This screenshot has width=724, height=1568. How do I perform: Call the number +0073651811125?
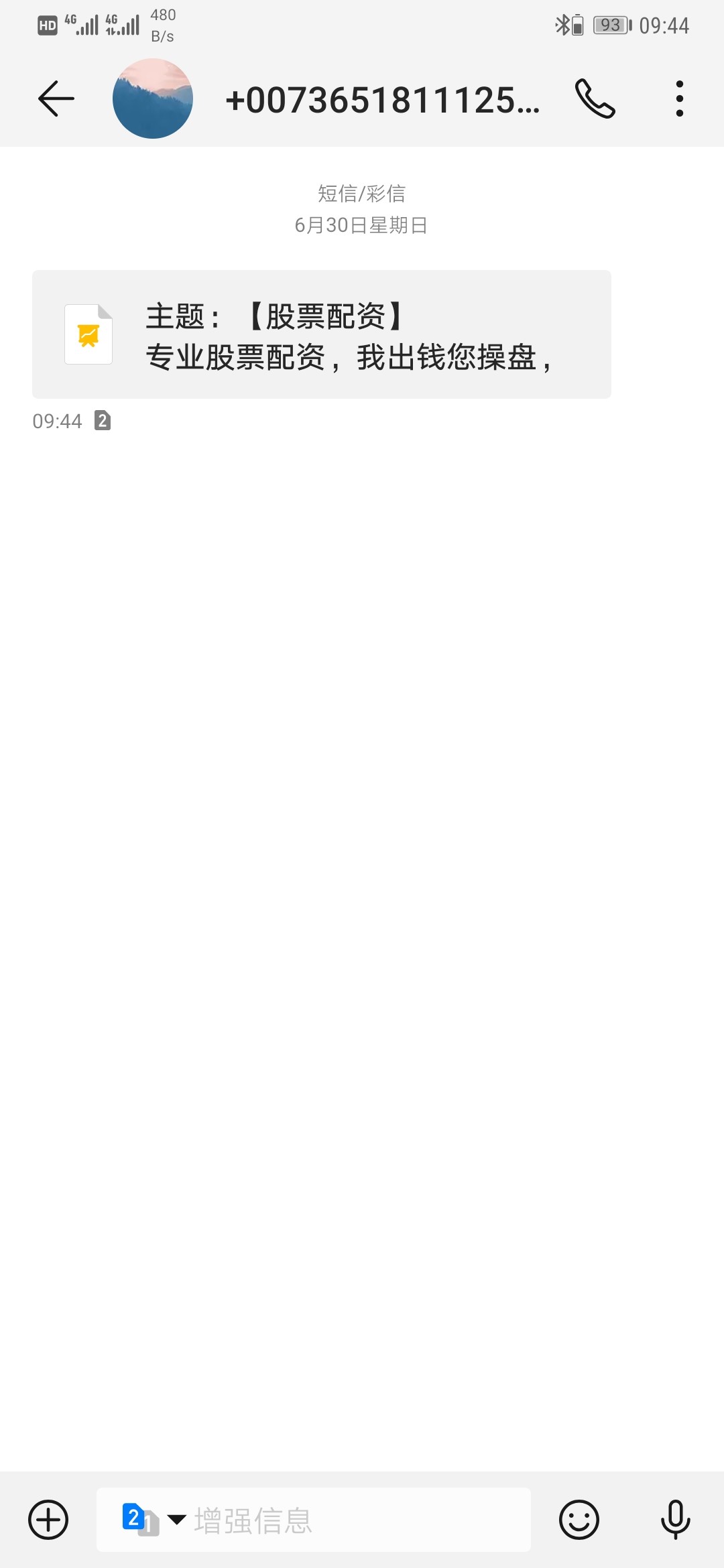point(595,99)
